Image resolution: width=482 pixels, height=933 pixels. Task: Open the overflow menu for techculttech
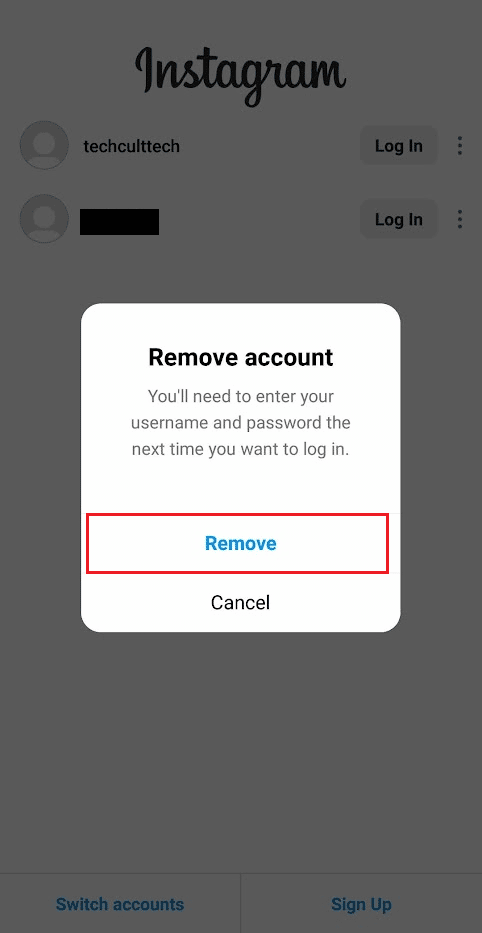point(459,146)
